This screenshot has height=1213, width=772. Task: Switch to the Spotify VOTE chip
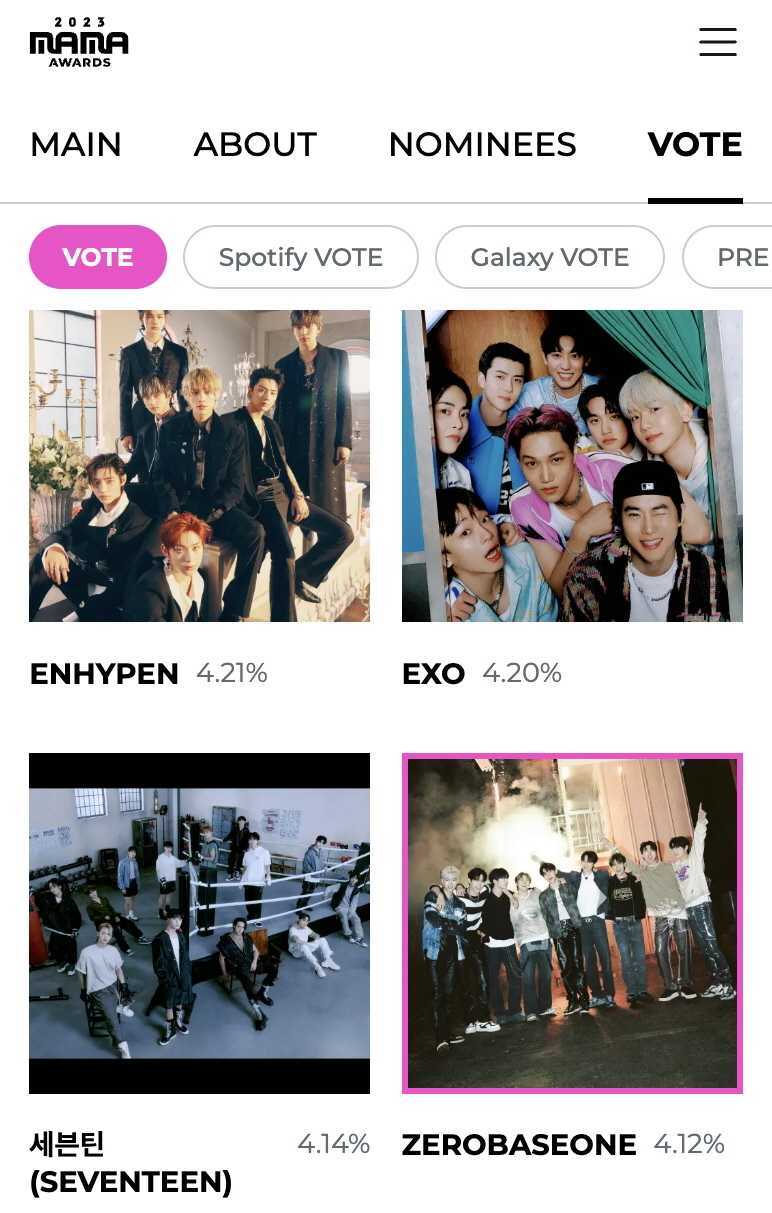[x=300, y=257]
